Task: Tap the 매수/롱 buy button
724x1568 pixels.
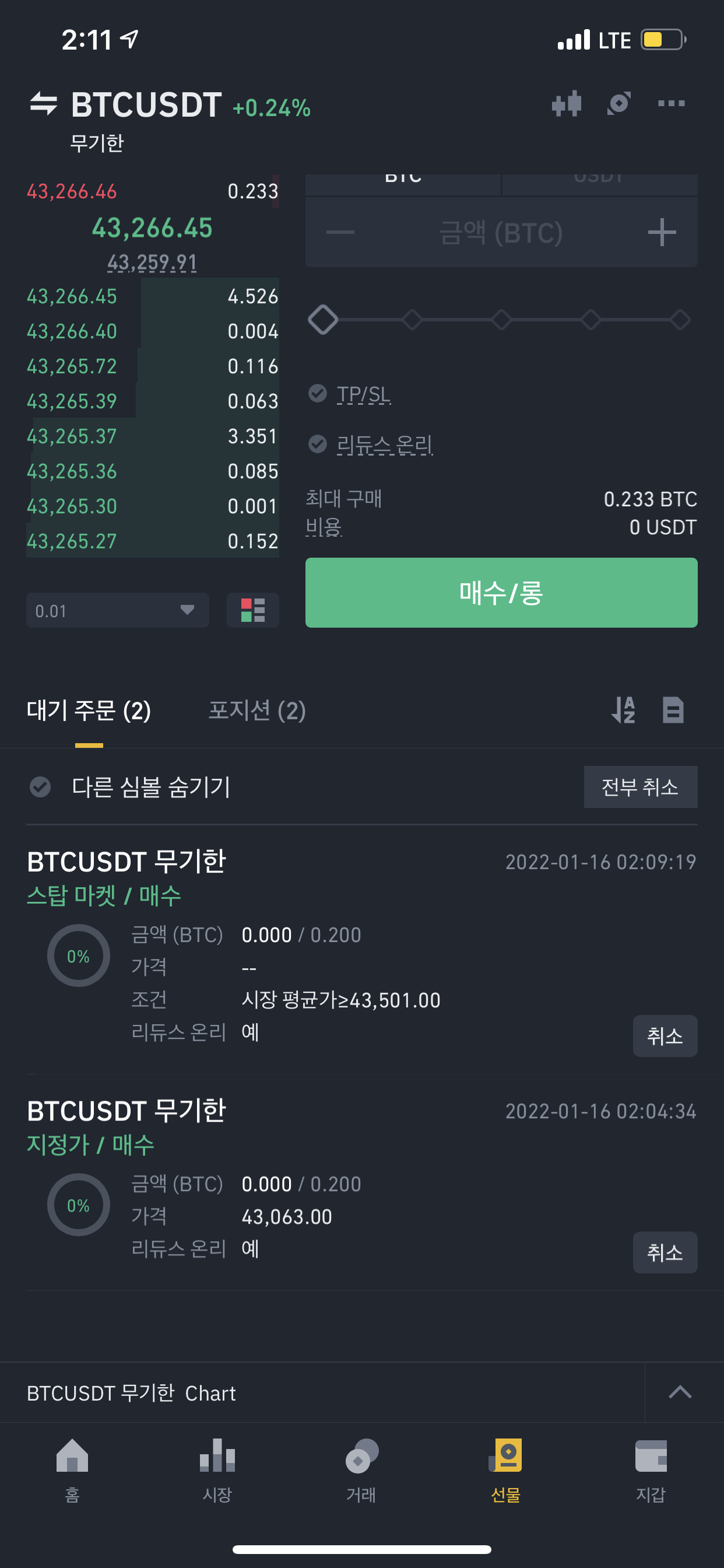Action: tap(501, 592)
